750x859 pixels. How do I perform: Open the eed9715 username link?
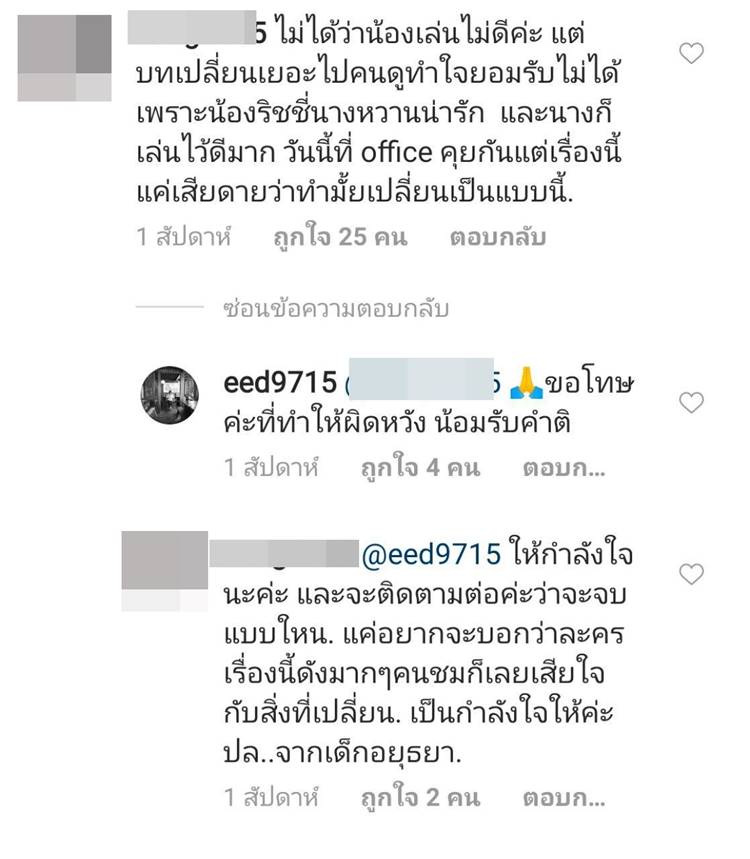[x=281, y=382]
